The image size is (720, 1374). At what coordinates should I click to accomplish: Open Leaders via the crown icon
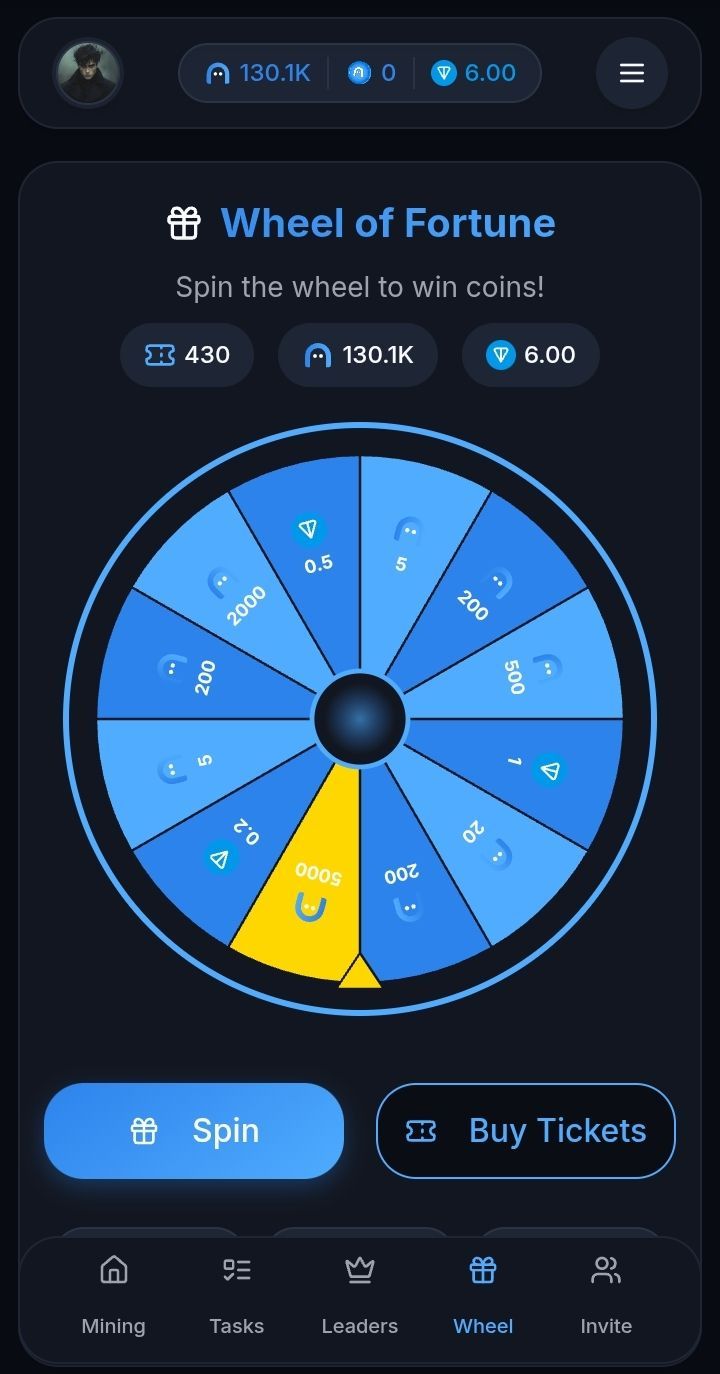click(359, 1270)
